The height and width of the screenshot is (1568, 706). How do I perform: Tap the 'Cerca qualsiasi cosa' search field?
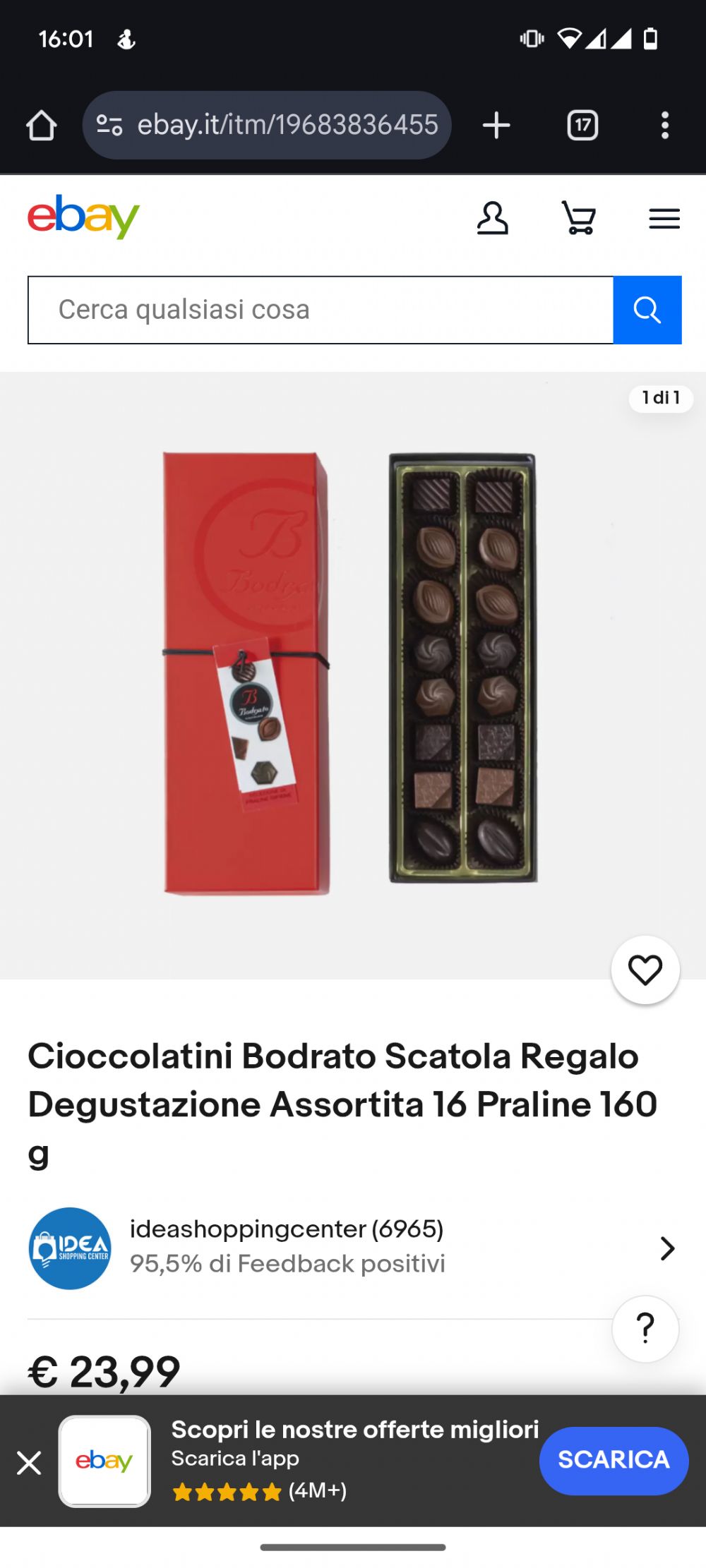point(321,310)
